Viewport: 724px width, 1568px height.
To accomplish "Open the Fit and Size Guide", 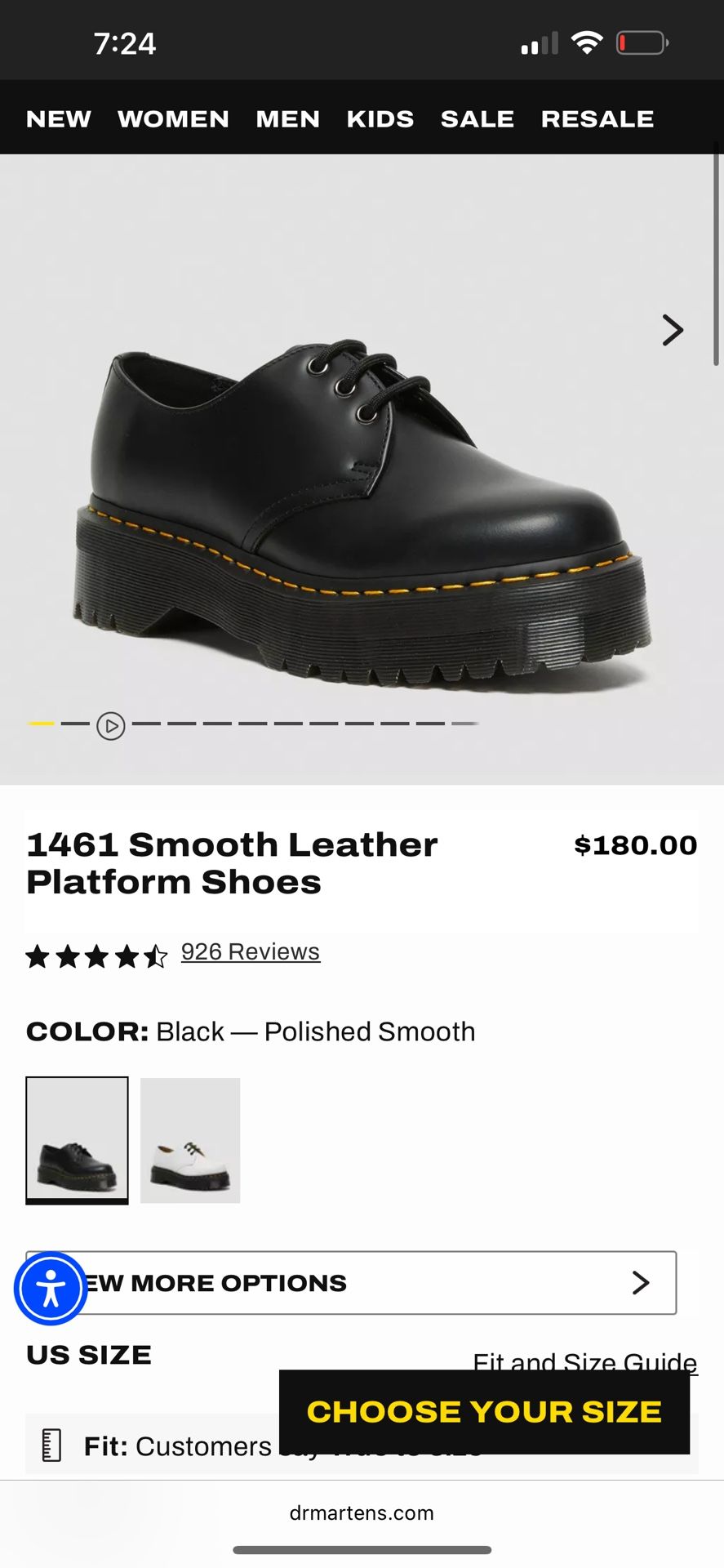I will [x=584, y=1360].
